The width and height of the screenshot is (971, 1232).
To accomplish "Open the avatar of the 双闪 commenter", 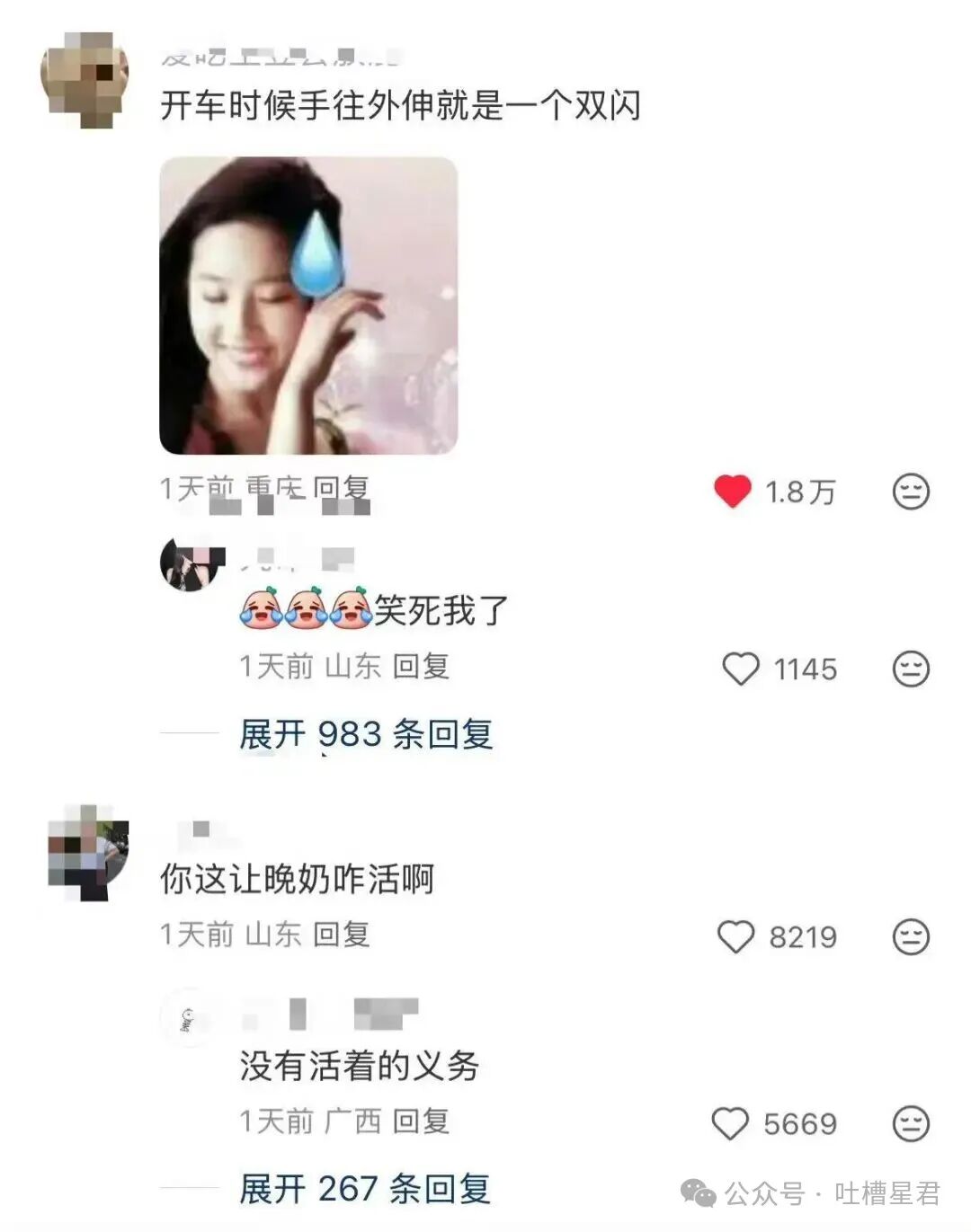I will [85, 79].
